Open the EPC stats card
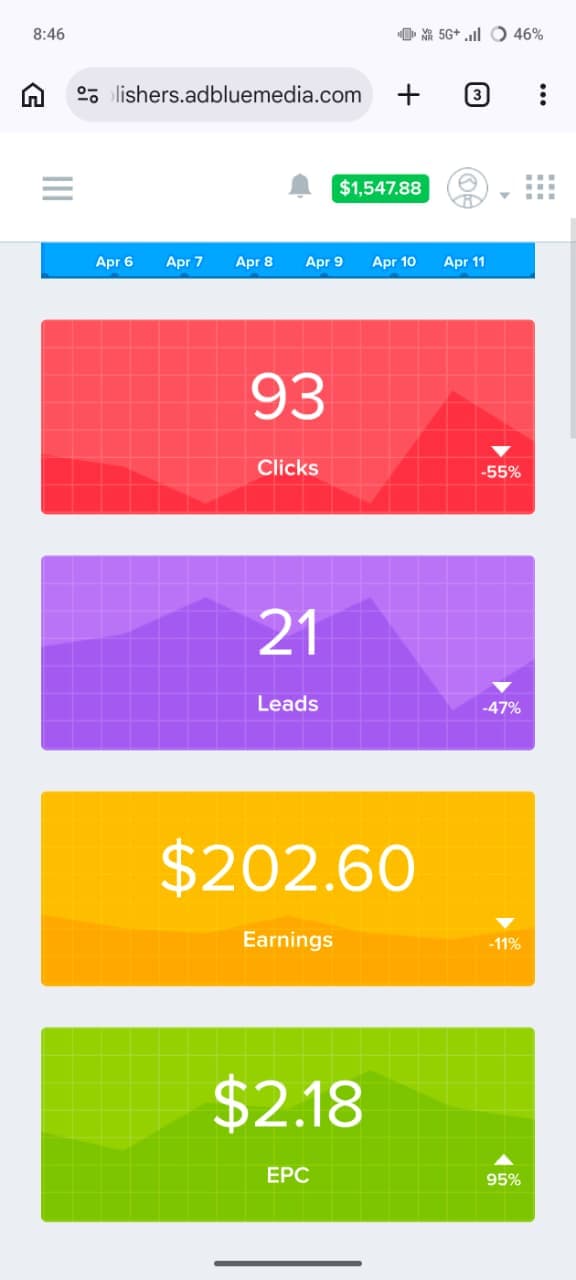Viewport: 576px width, 1280px height. pos(288,1125)
